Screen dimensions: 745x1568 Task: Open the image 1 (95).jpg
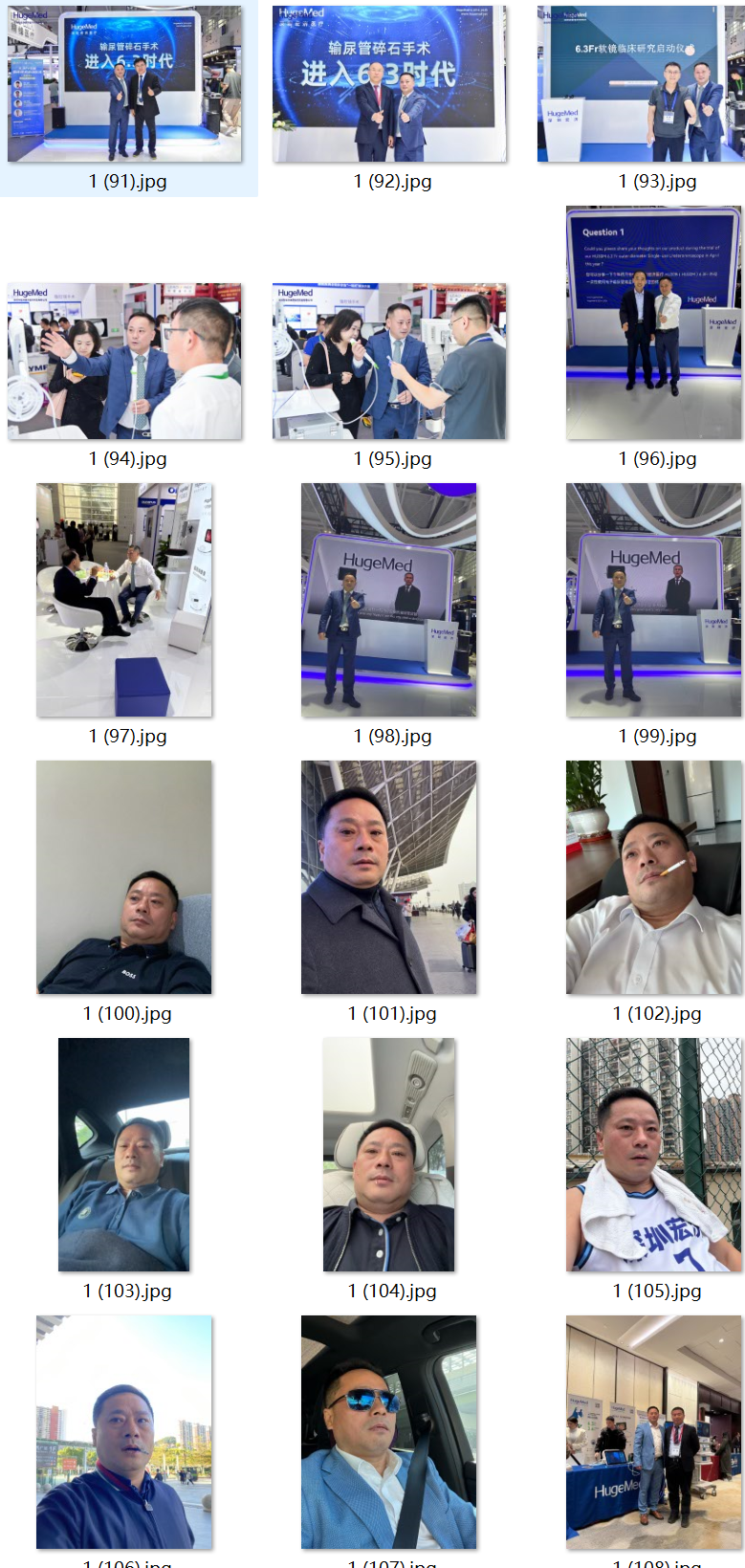coord(390,362)
